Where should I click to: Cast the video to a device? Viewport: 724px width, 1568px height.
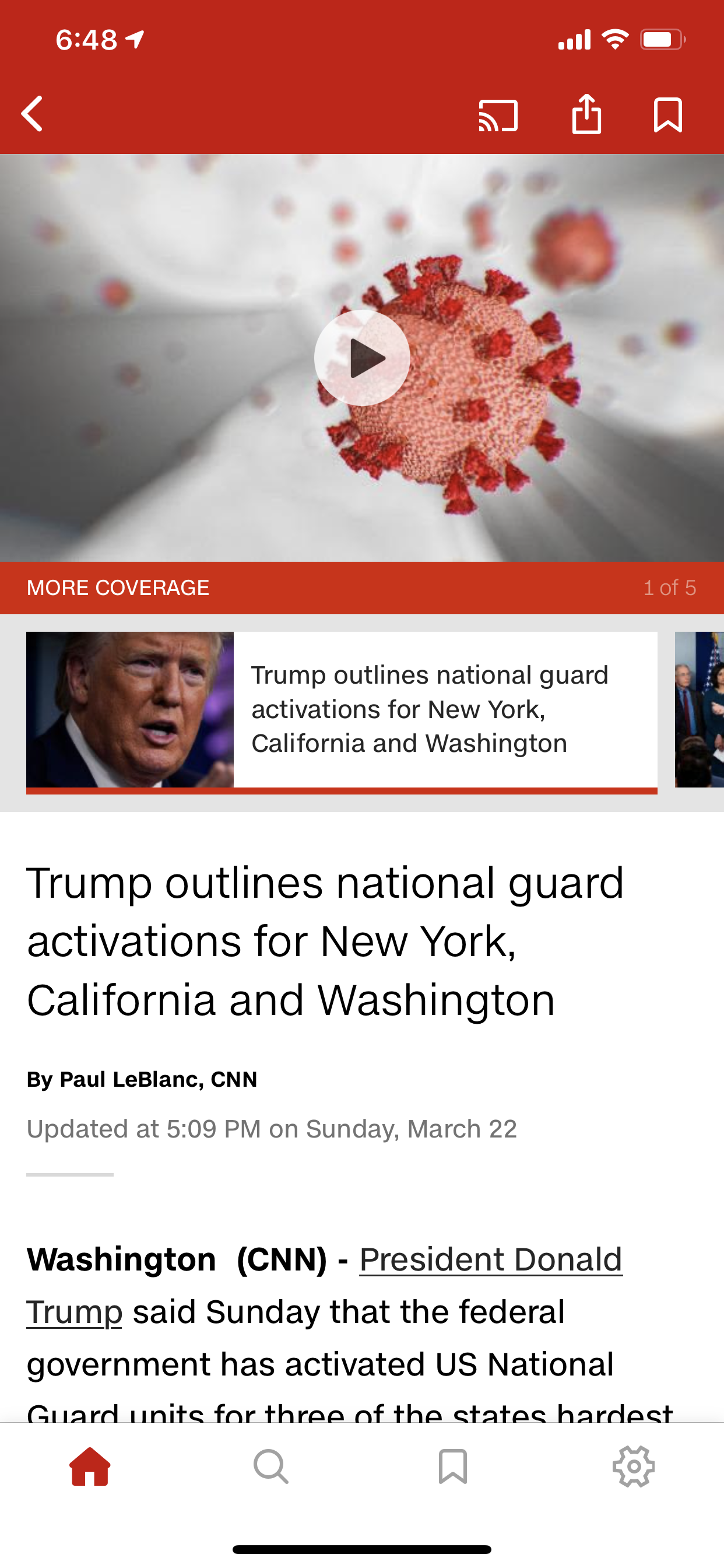[498, 115]
